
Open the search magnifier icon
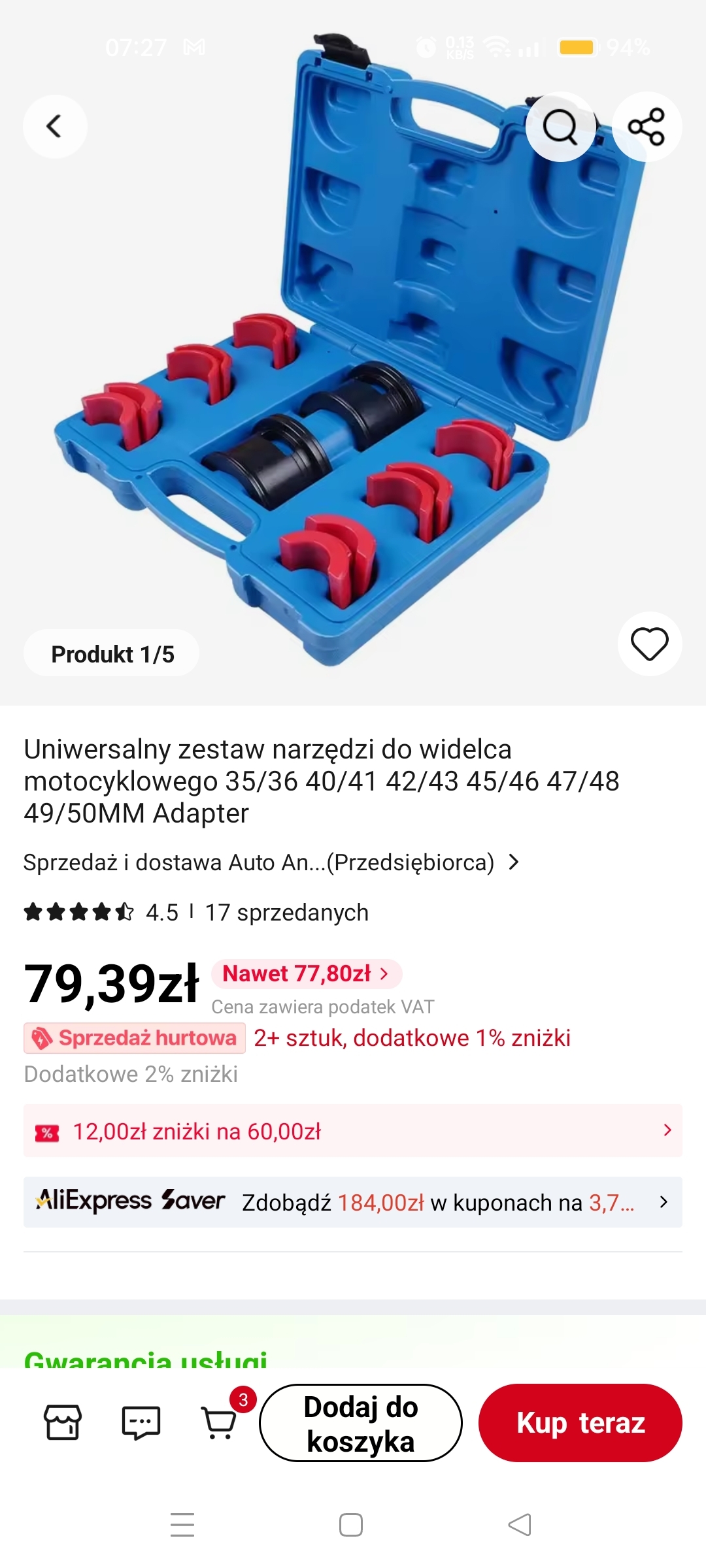(560, 126)
